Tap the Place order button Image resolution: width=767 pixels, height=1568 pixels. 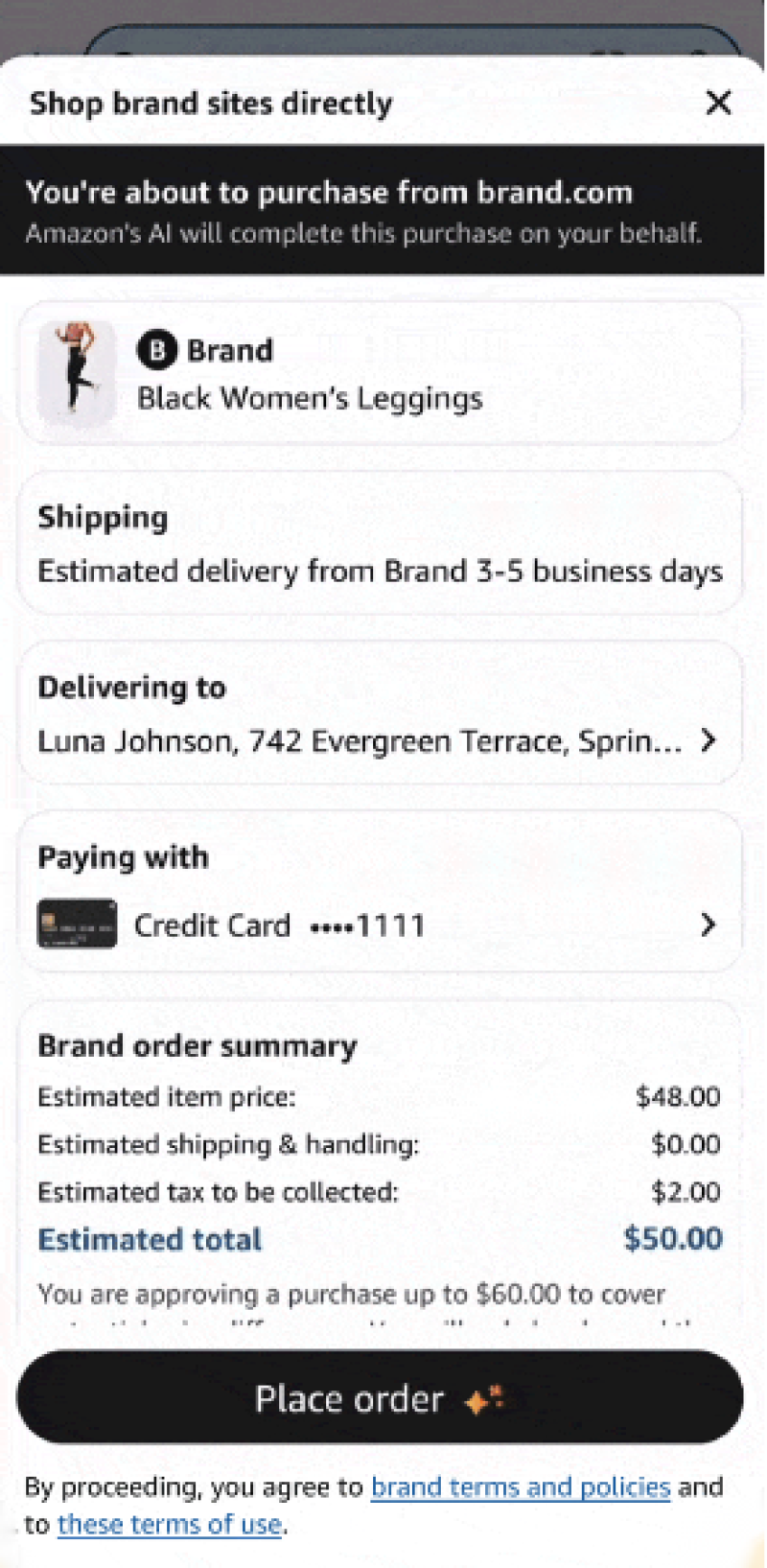coord(380,1398)
